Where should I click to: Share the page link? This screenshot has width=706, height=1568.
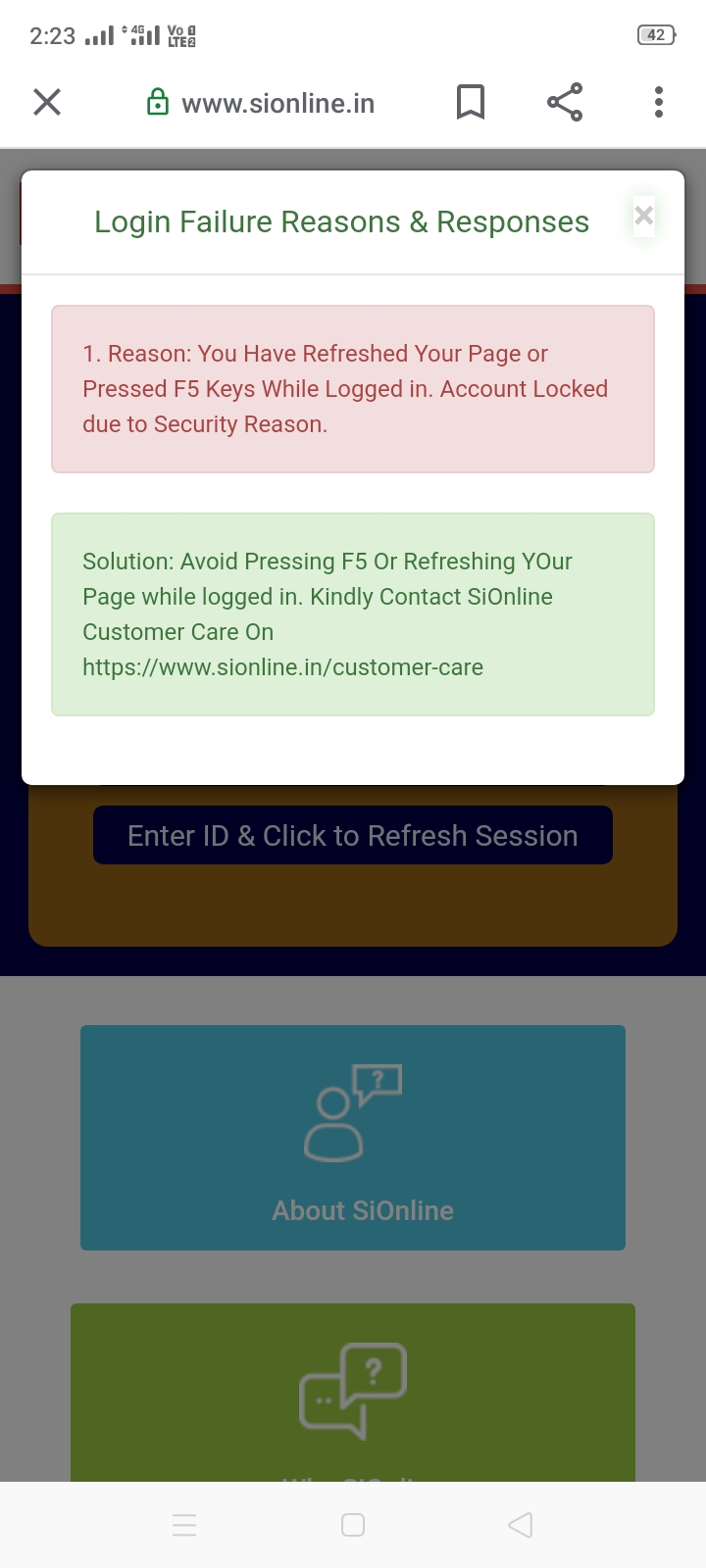click(x=565, y=102)
